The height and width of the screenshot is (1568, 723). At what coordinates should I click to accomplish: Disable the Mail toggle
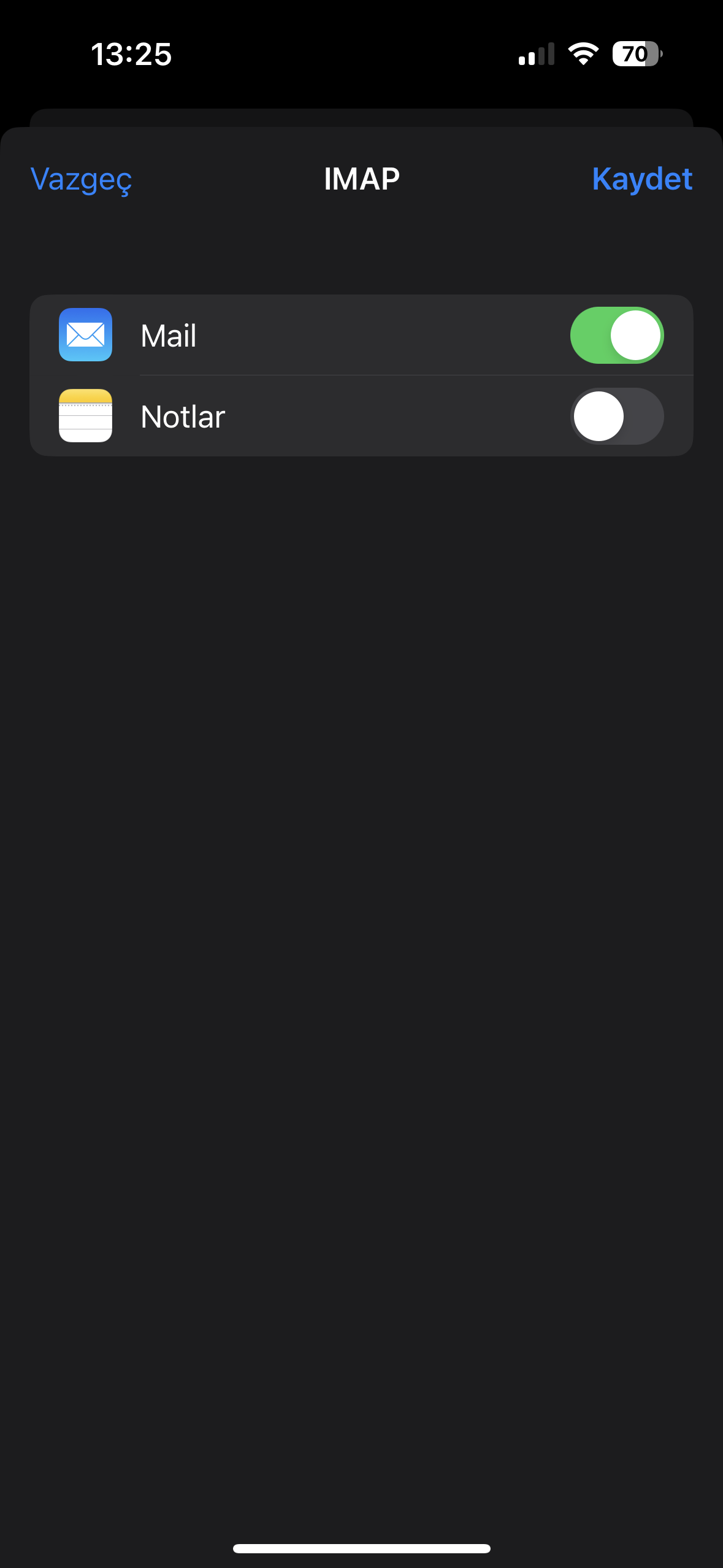[x=616, y=336]
